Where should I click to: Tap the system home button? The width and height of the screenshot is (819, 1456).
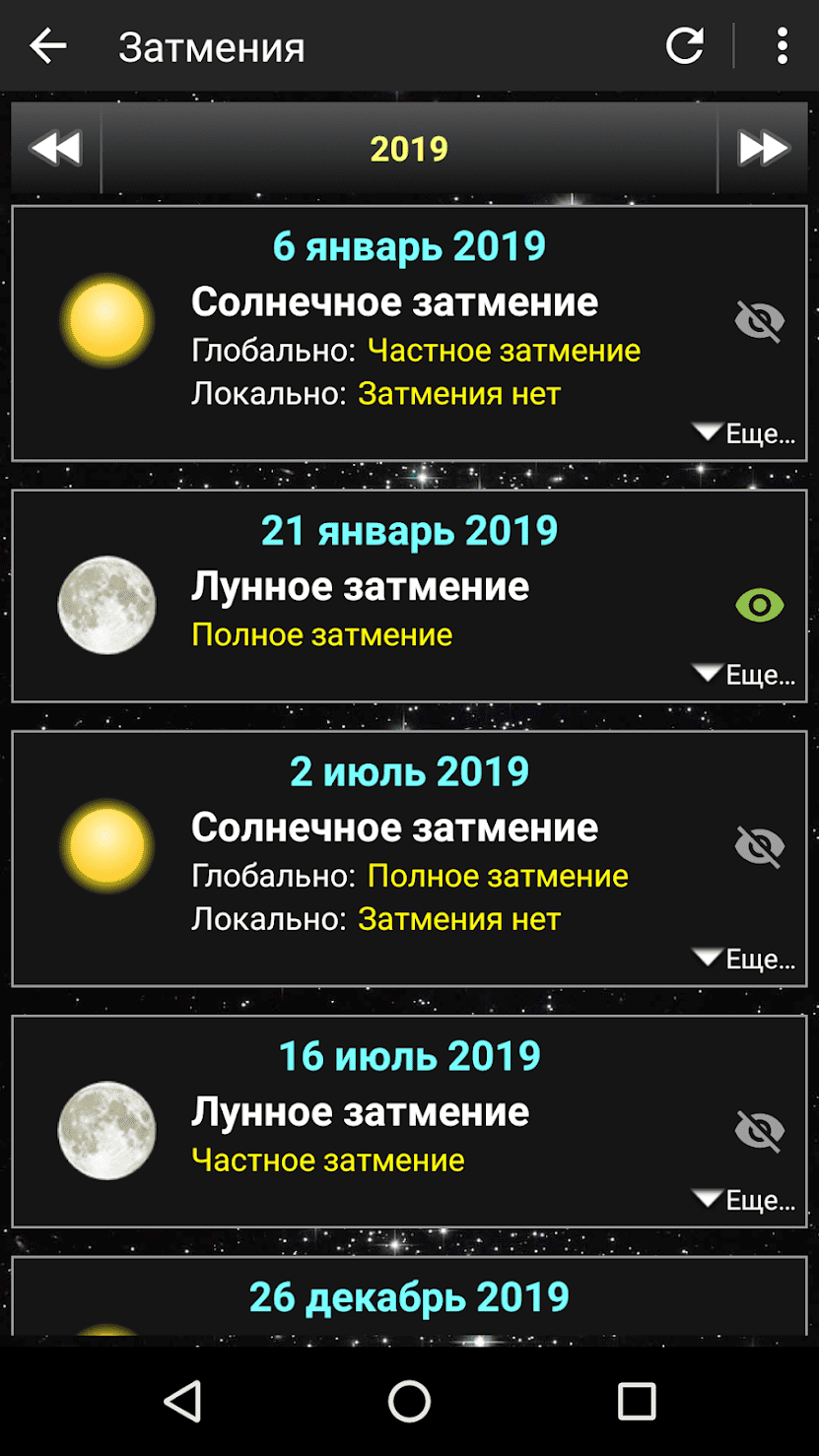point(409,1401)
